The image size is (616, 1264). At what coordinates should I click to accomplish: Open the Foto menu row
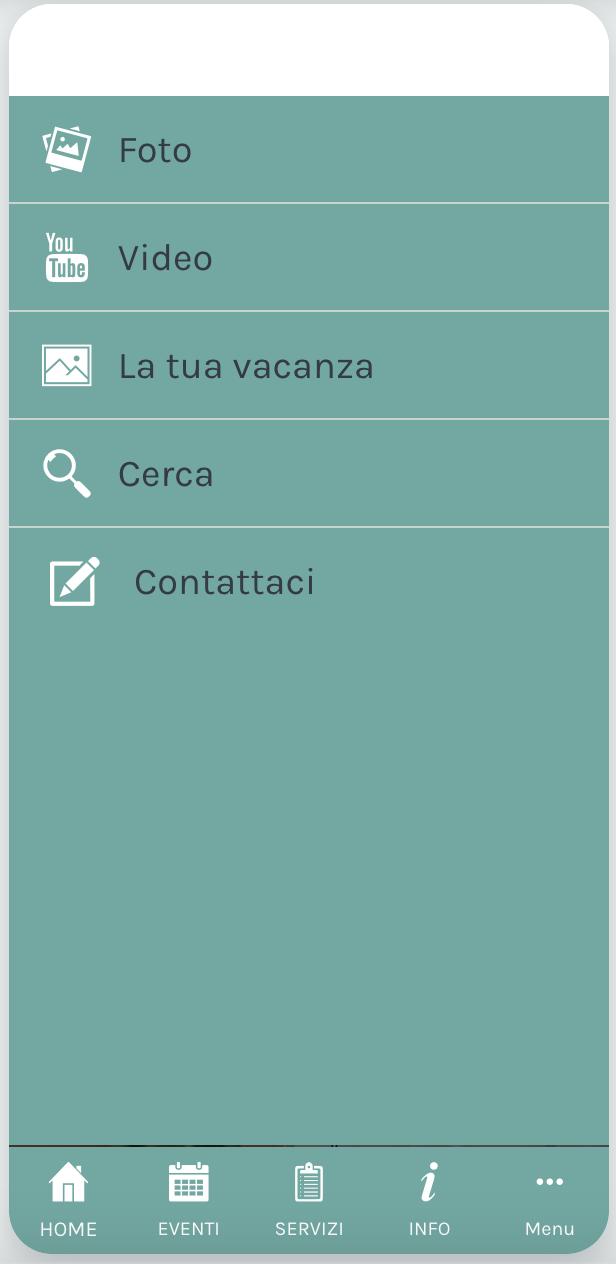point(308,149)
